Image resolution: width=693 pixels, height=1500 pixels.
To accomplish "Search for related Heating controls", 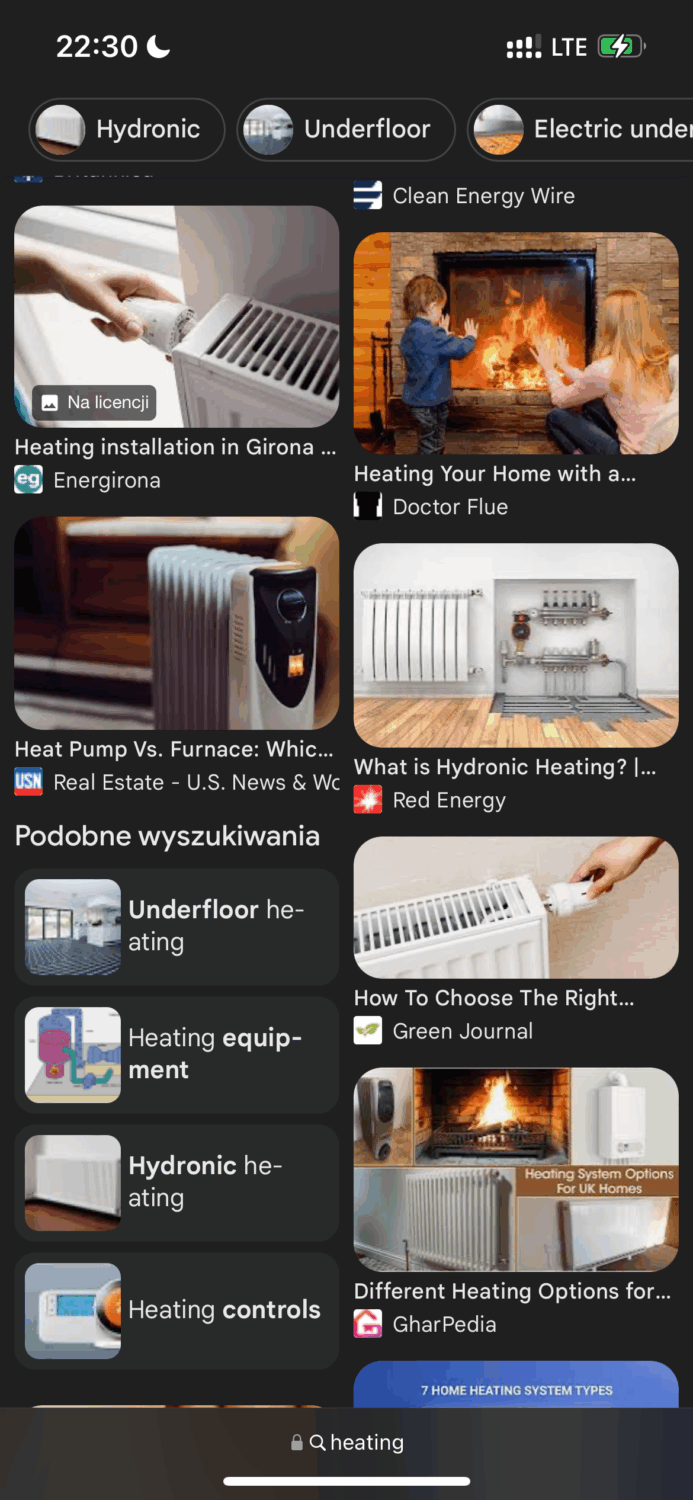I will click(x=176, y=1310).
